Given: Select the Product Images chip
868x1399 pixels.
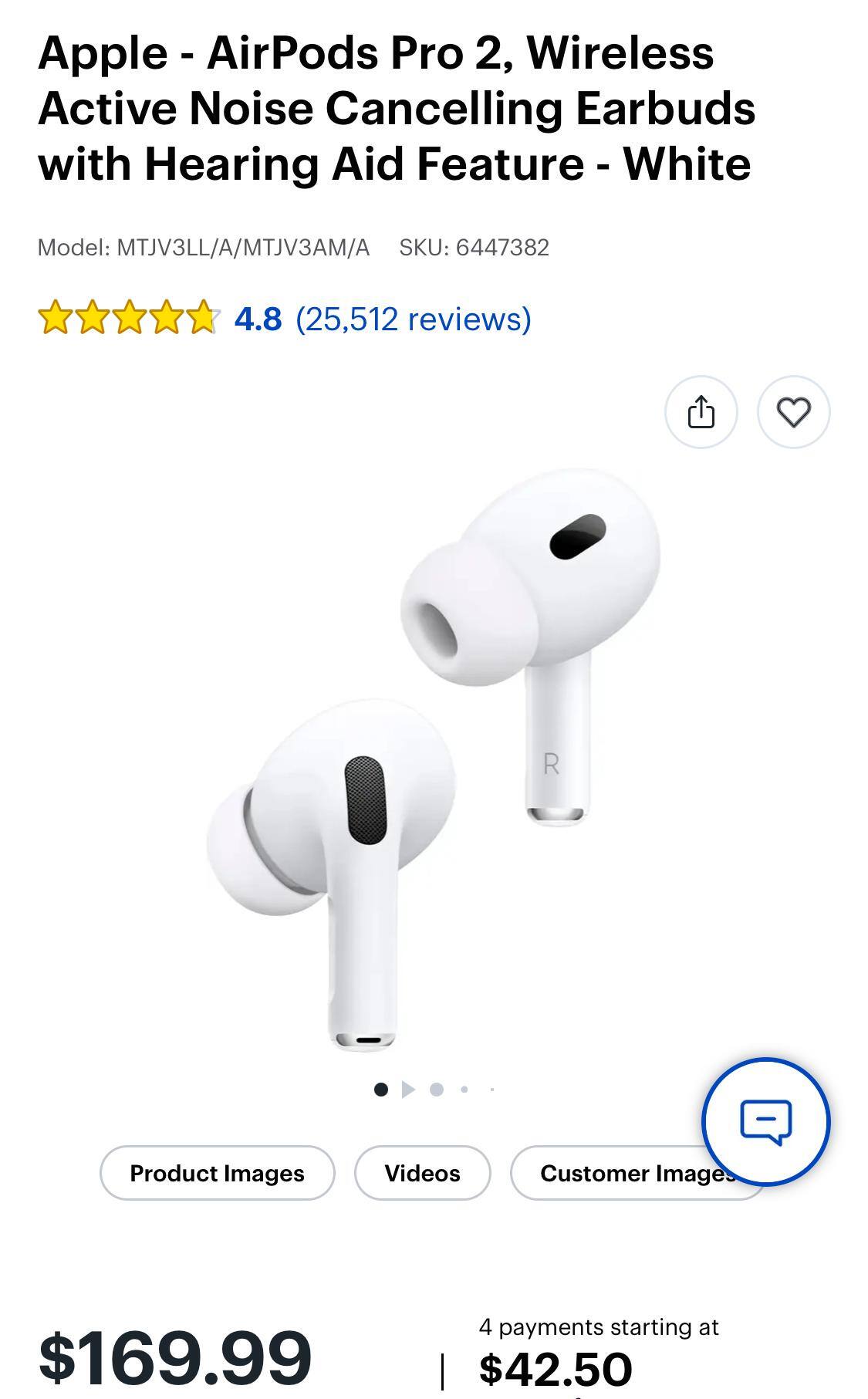Looking at the screenshot, I should 217,1173.
